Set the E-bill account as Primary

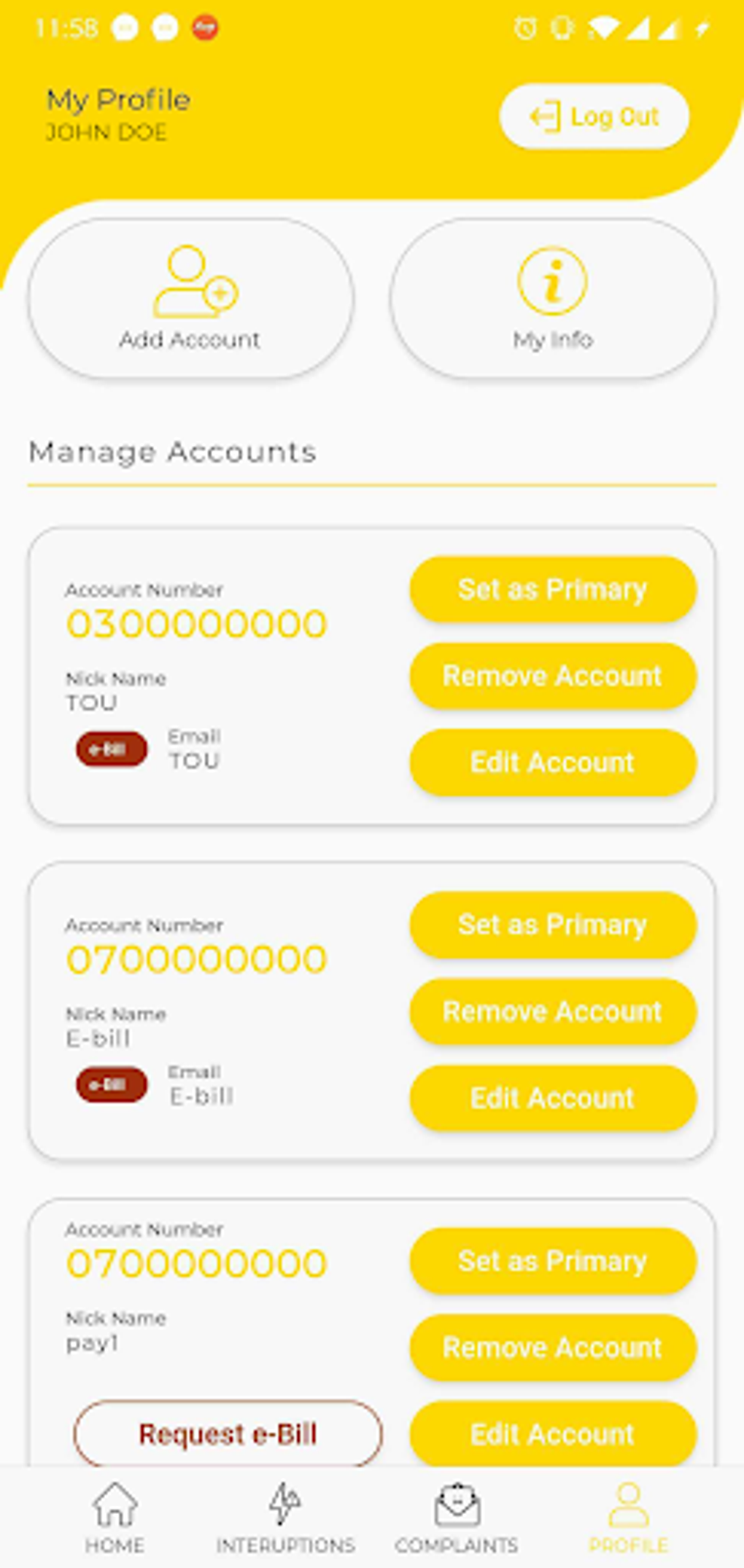(552, 924)
